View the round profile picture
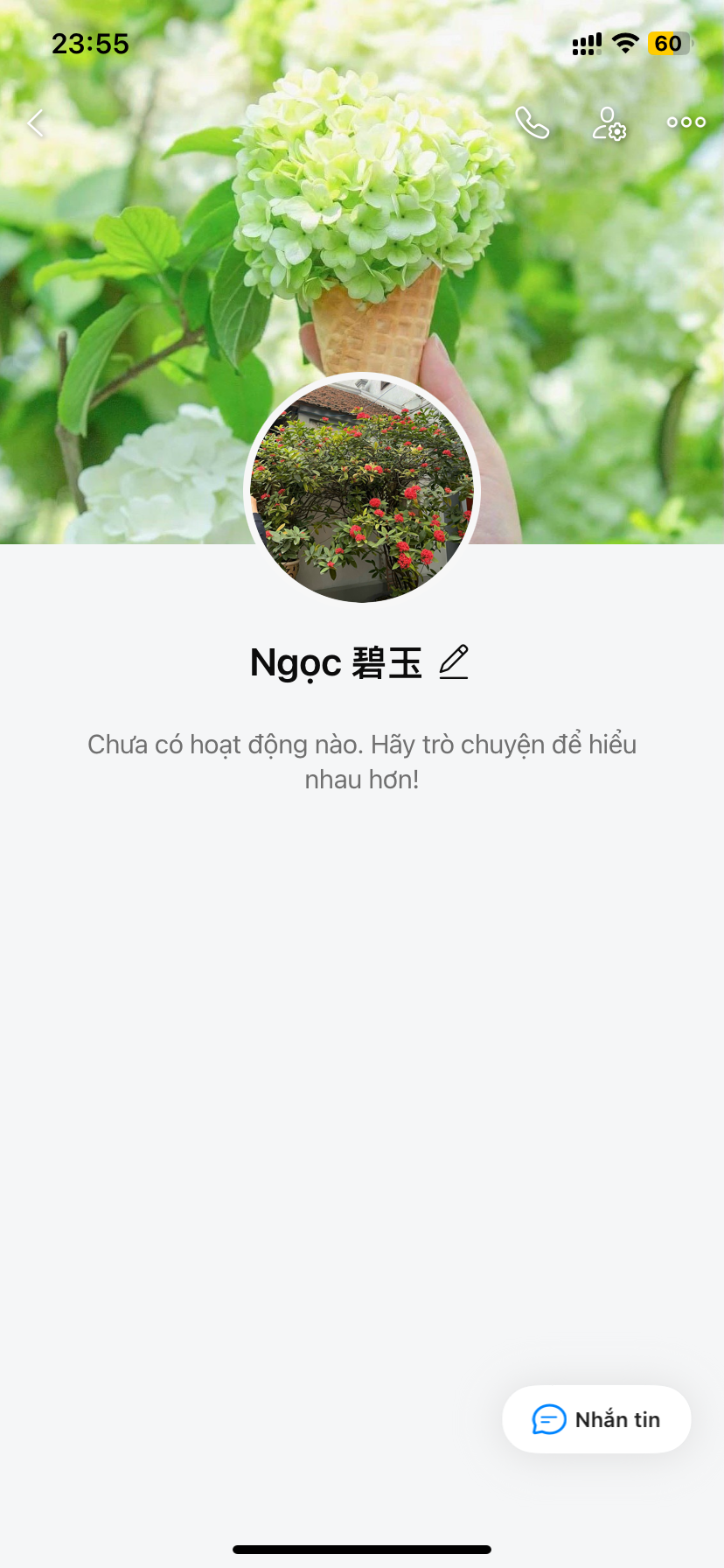 362,490
